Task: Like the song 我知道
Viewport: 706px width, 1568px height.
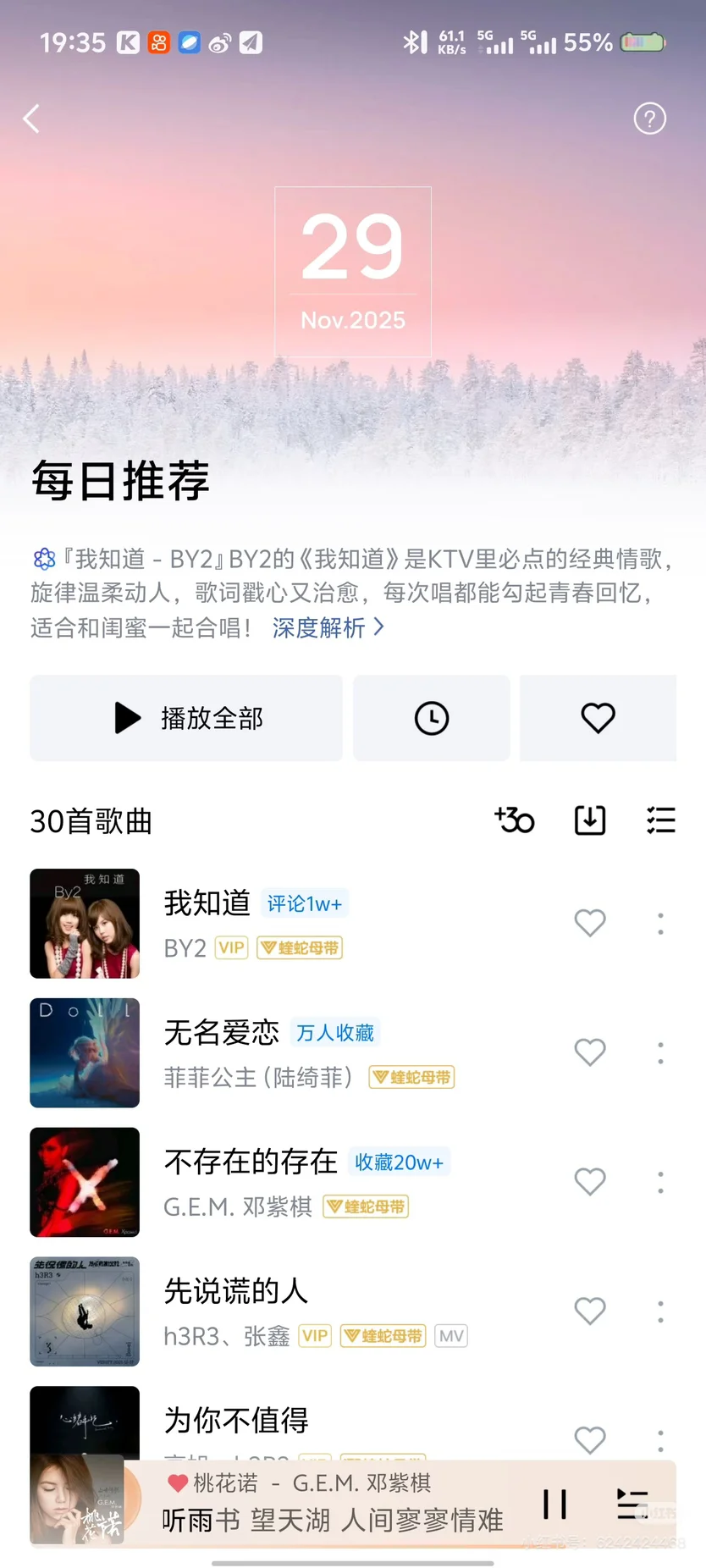Action: (x=590, y=923)
